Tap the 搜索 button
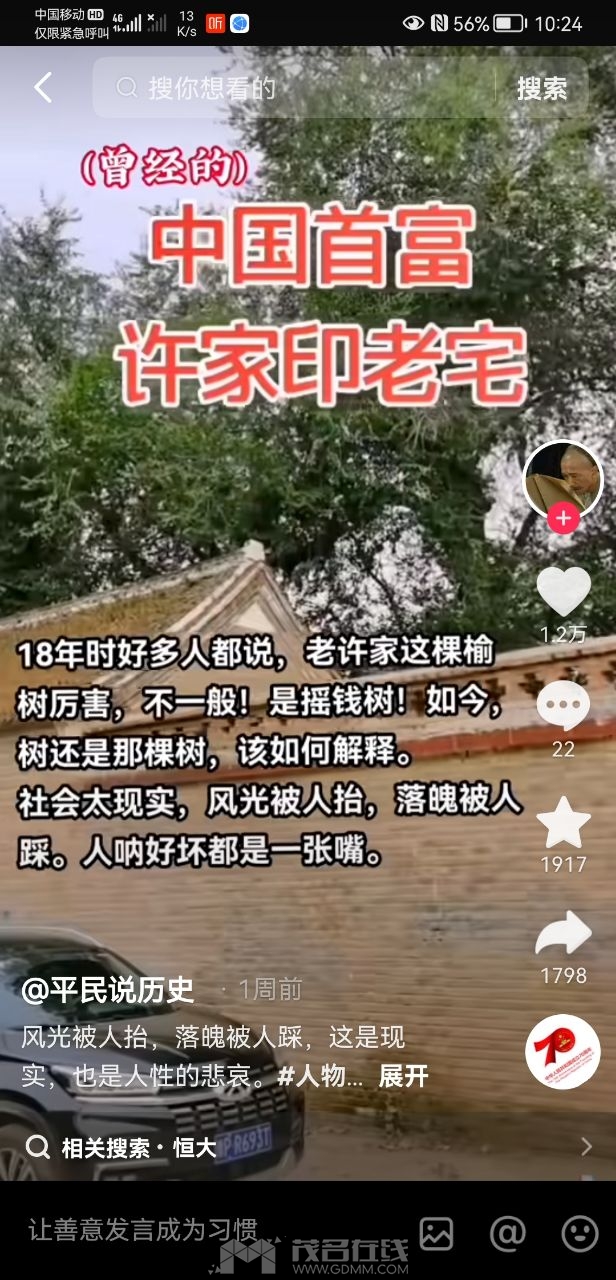 coord(541,88)
